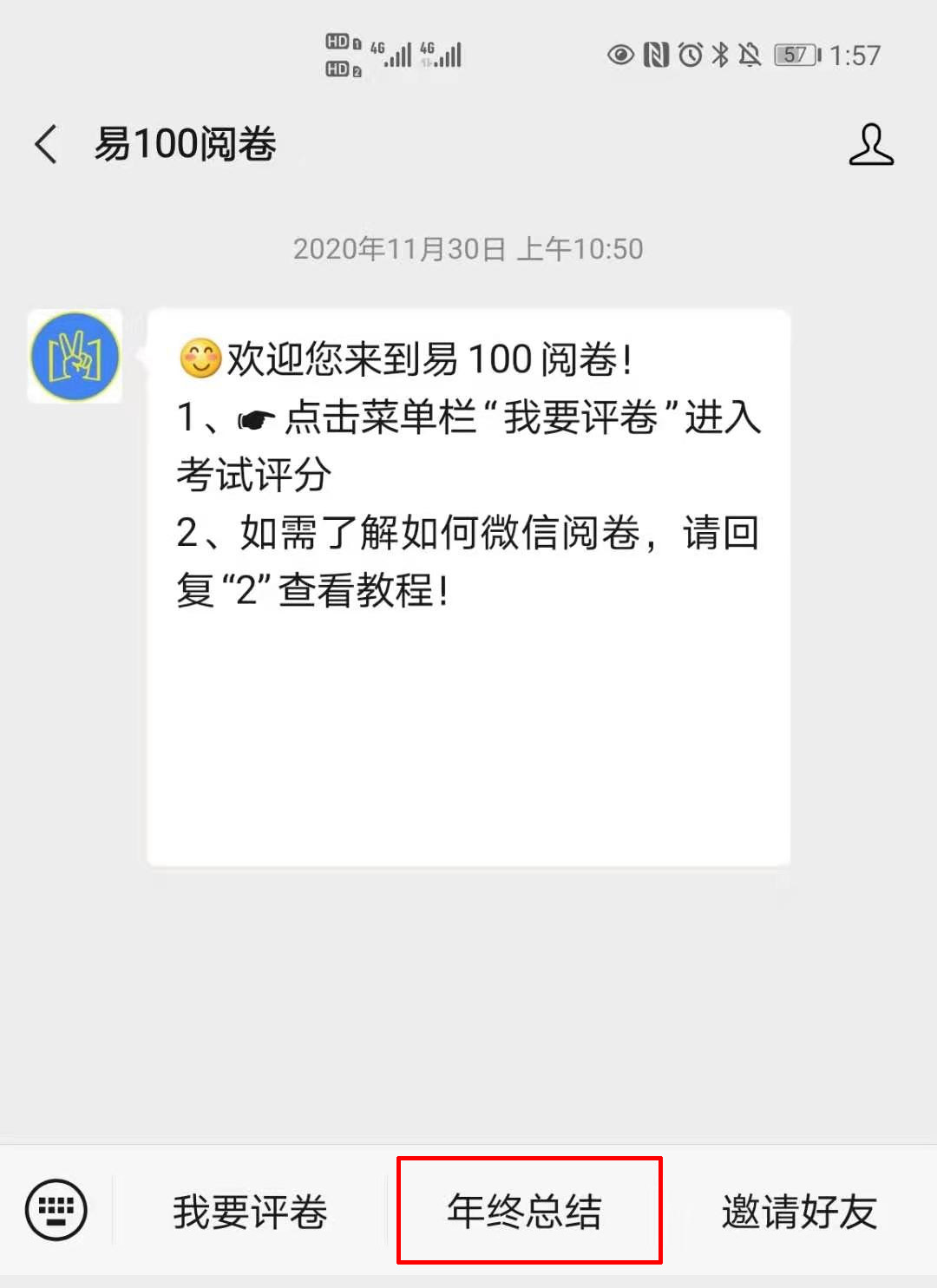Open the 我要评卷 menu
This screenshot has width=937, height=1288.
pyautogui.click(x=250, y=1212)
